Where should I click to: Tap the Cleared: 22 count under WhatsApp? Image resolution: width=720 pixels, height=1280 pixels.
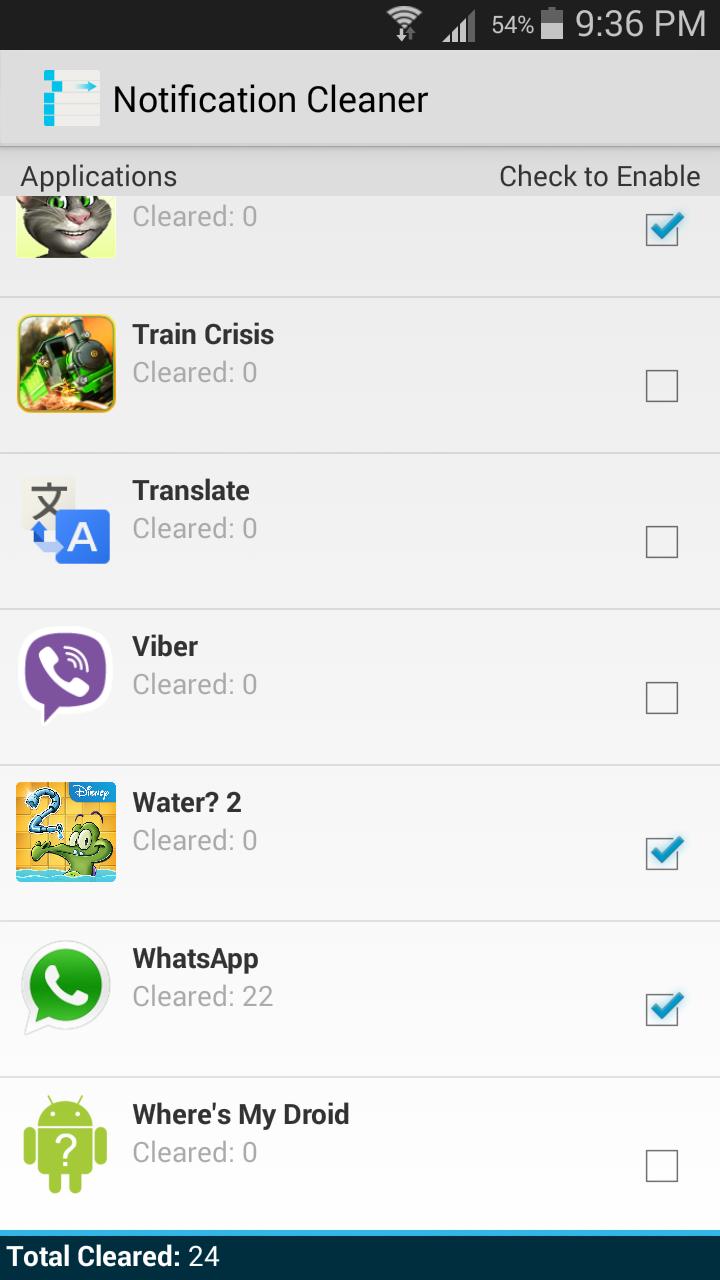pos(203,996)
